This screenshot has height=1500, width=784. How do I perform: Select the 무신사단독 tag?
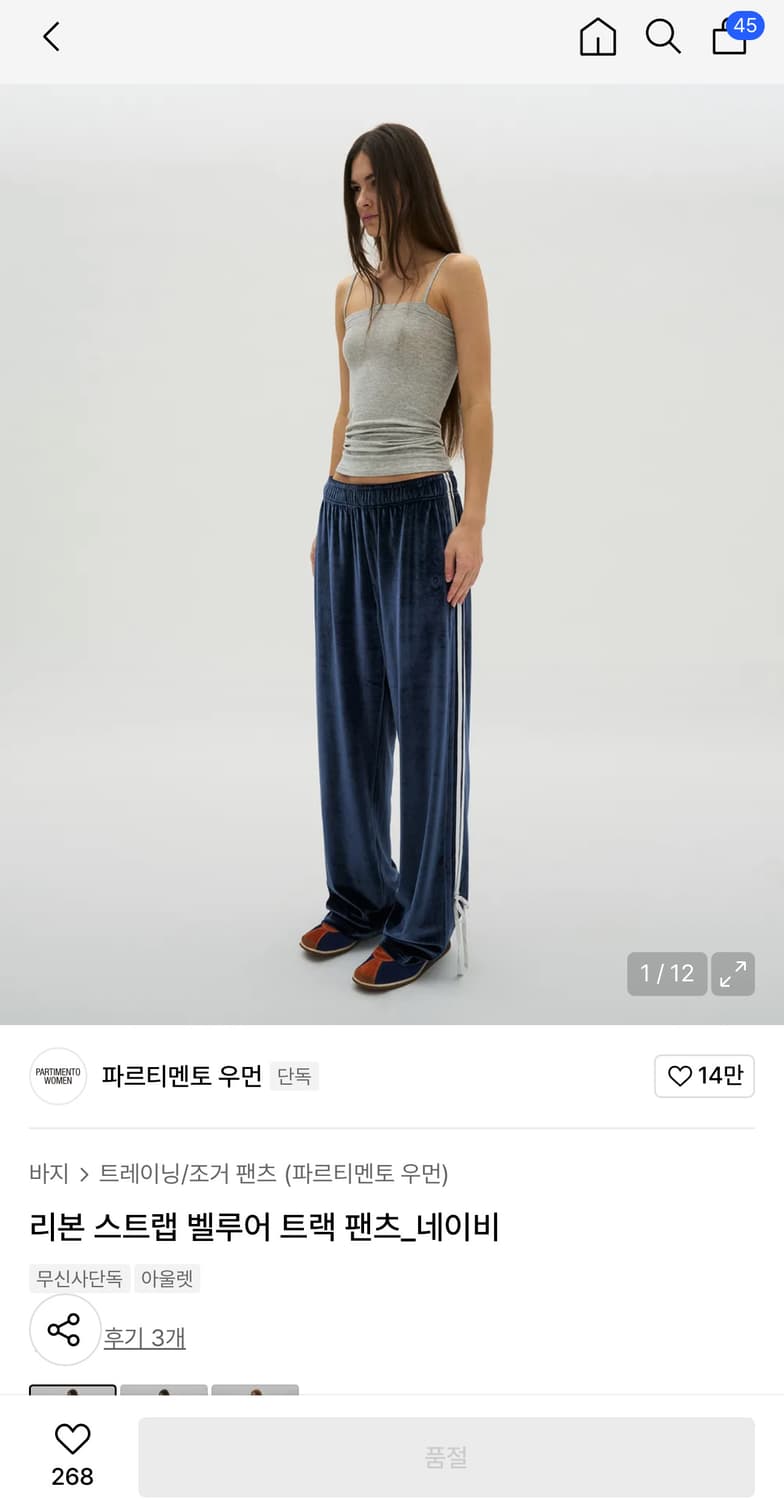click(80, 1278)
